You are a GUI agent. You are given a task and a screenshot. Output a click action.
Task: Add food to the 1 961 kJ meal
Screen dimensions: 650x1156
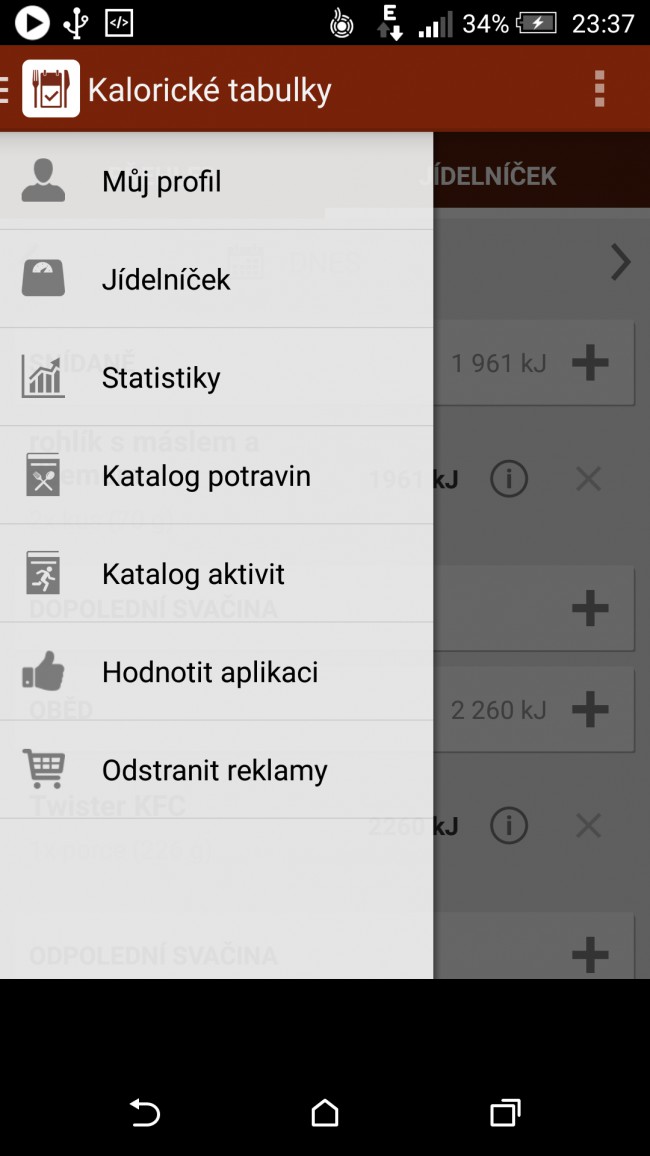(590, 363)
